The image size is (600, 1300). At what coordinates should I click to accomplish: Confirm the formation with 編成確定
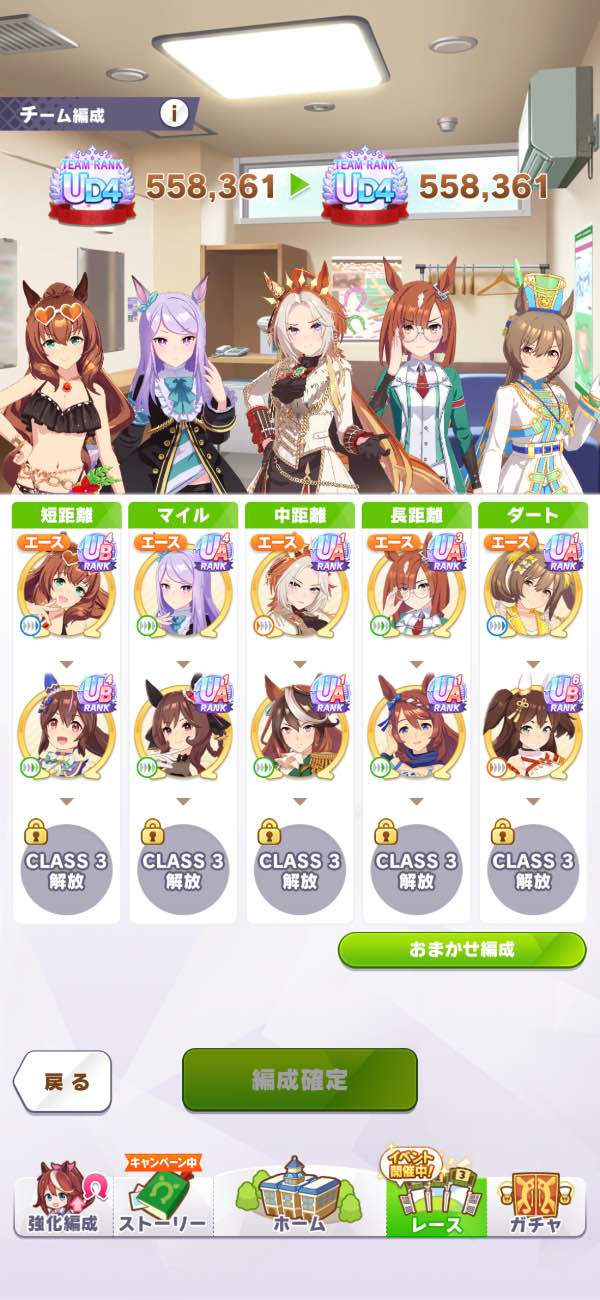coord(299,1079)
